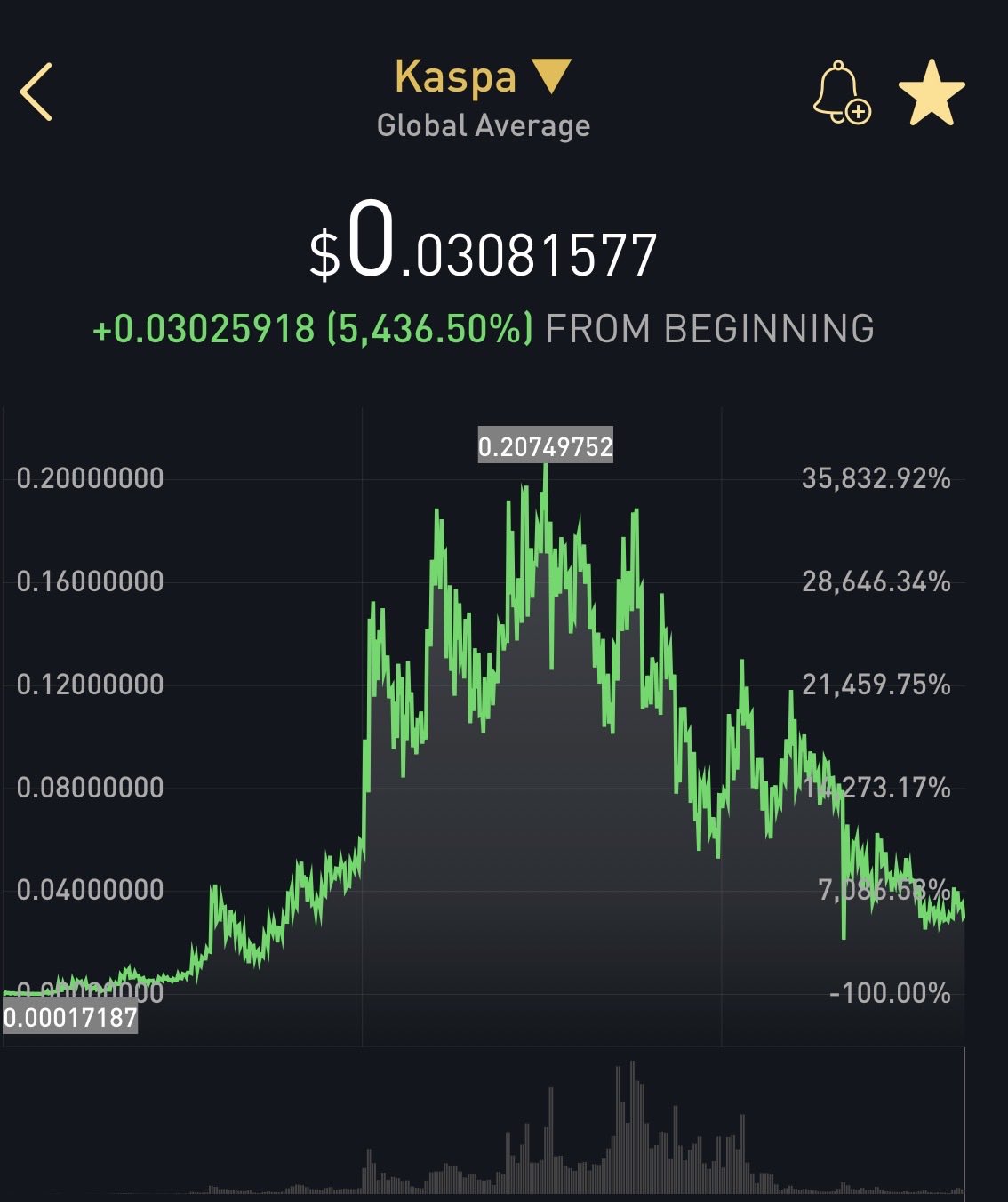Go back using the arrow

[37, 92]
